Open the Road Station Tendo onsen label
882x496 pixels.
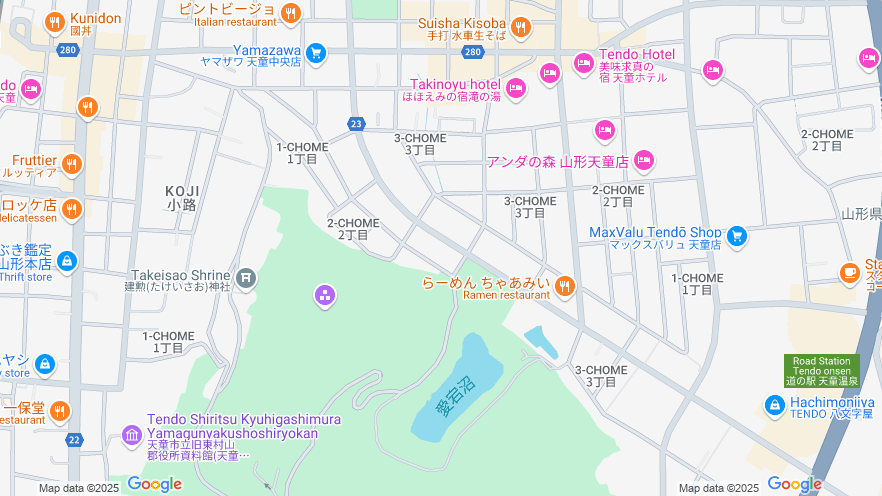[821, 370]
